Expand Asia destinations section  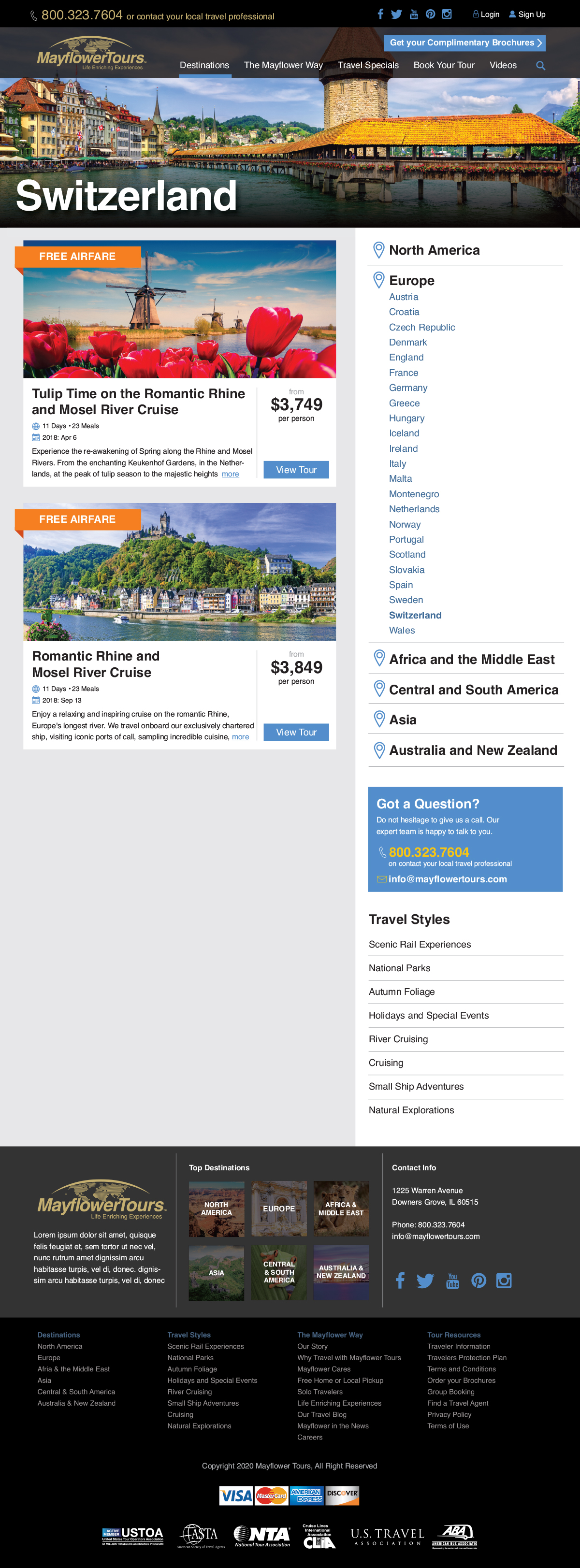[x=402, y=719]
